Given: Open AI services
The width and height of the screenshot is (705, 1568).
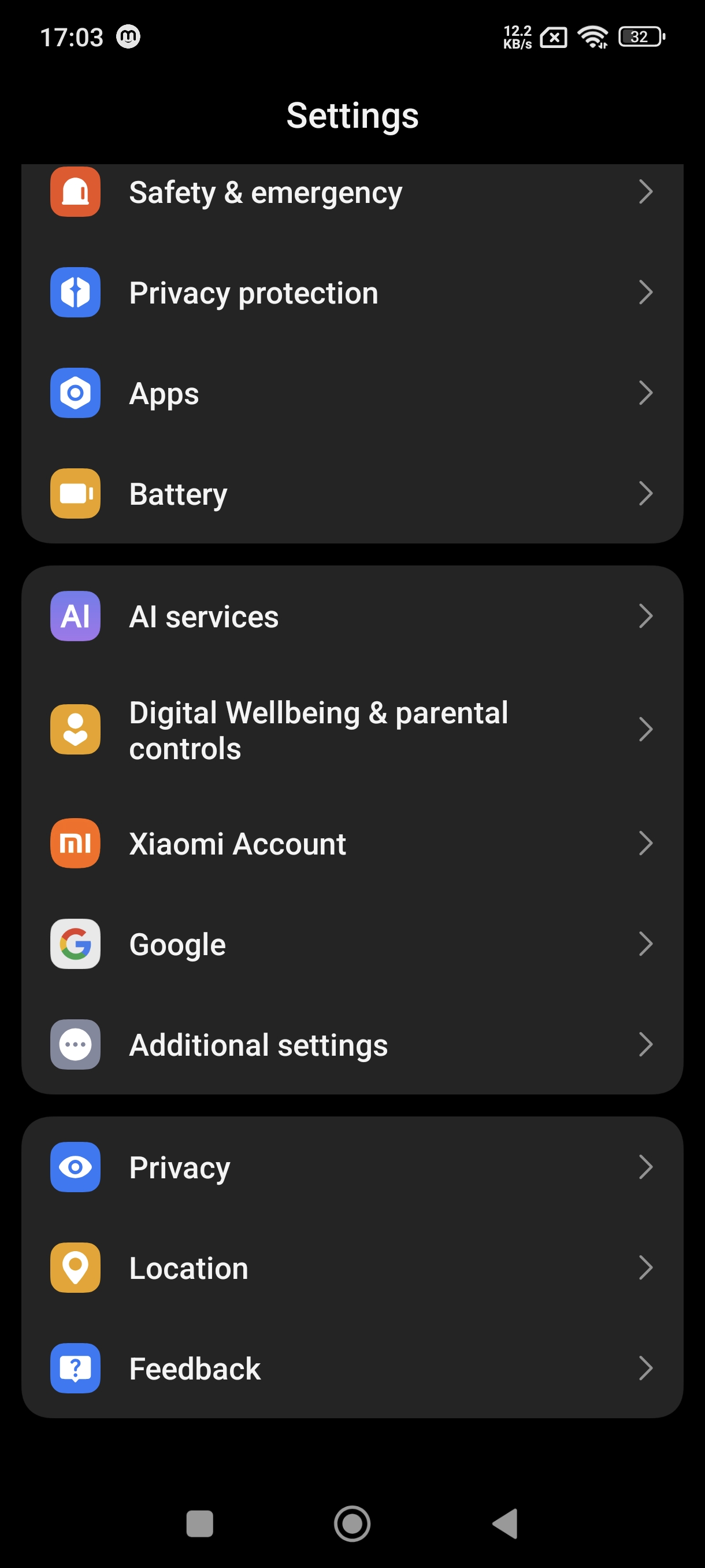Looking at the screenshot, I should (x=351, y=616).
